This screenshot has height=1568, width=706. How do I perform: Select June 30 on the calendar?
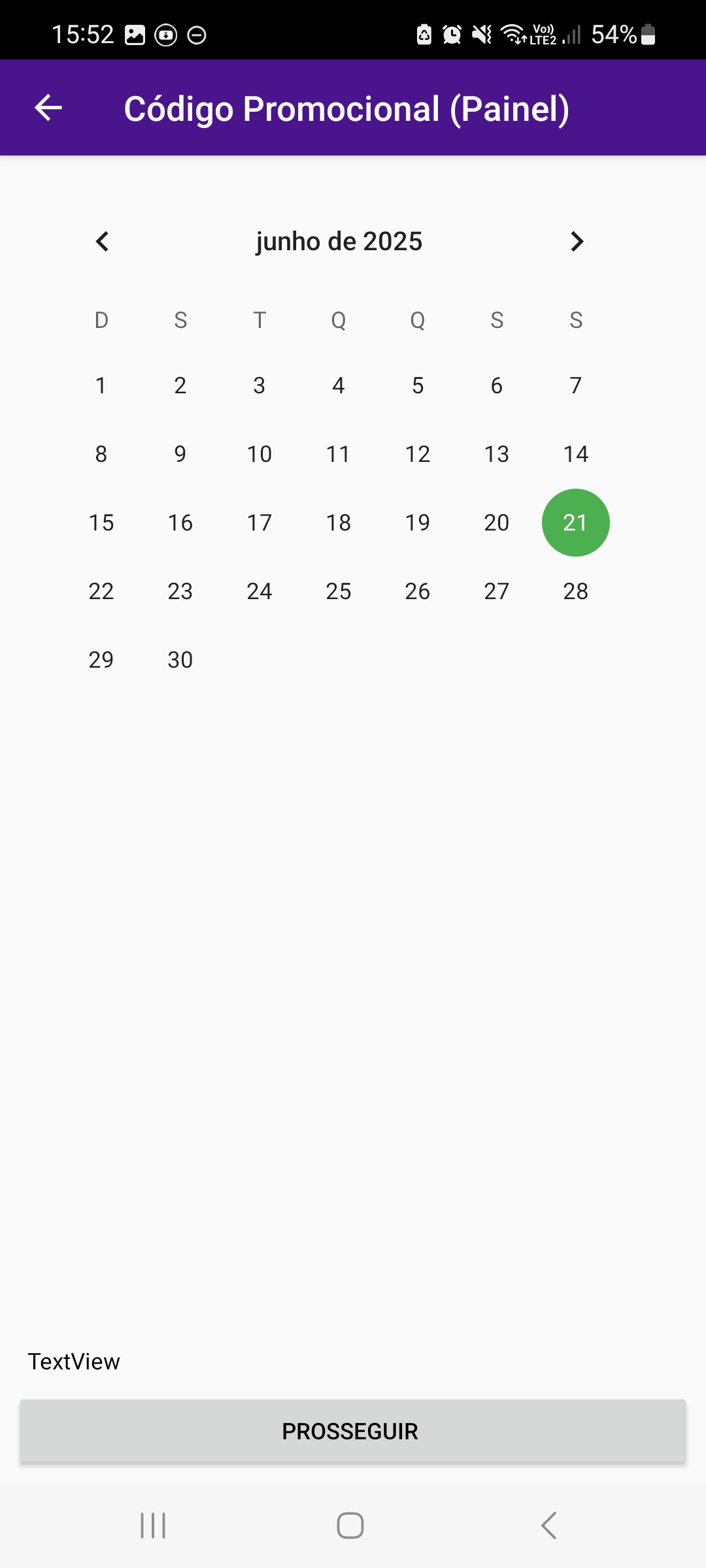180,660
